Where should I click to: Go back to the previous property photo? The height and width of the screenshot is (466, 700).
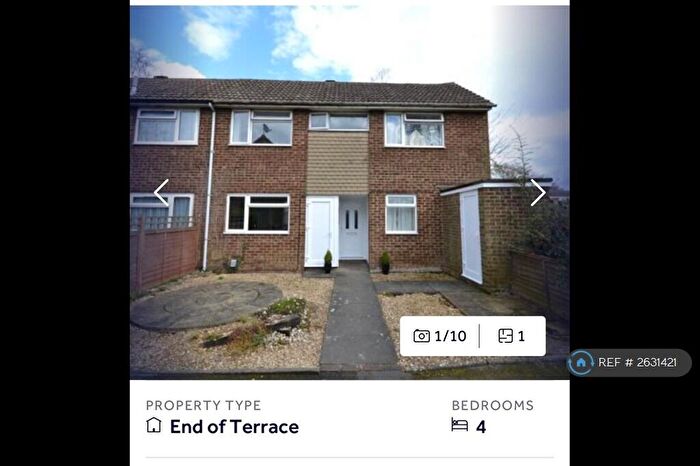click(161, 192)
